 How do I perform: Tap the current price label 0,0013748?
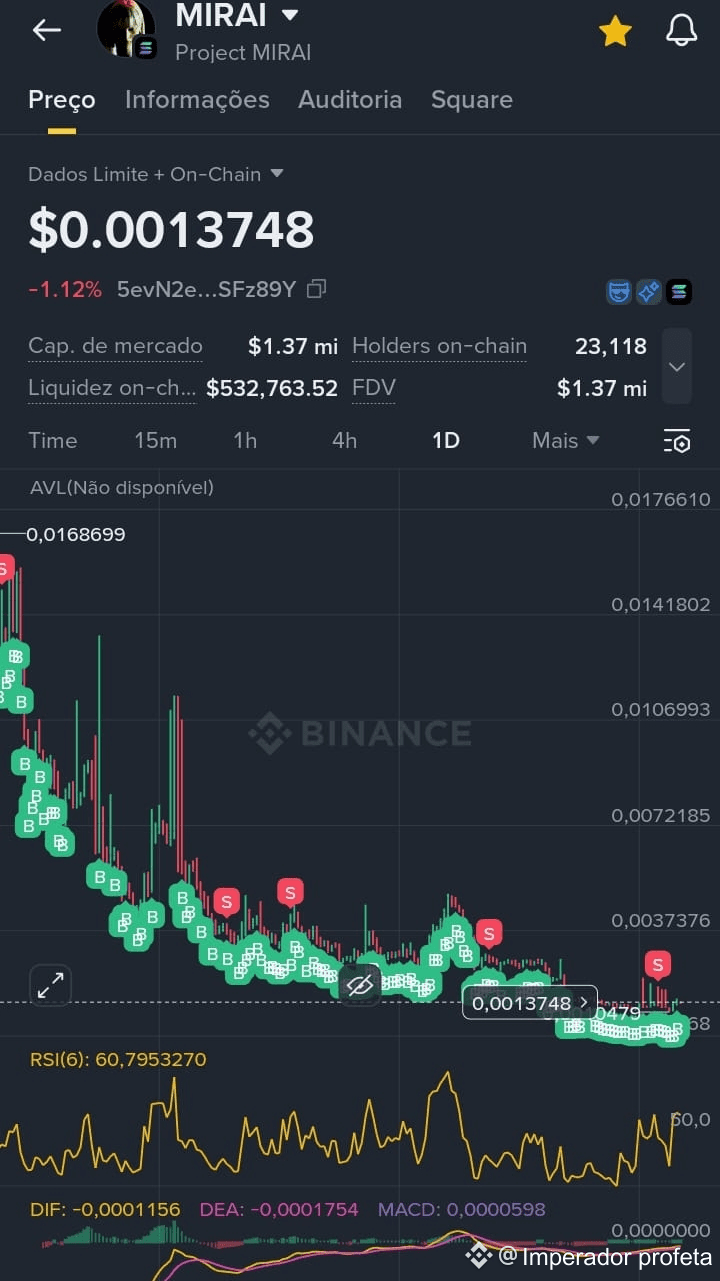click(x=530, y=1003)
